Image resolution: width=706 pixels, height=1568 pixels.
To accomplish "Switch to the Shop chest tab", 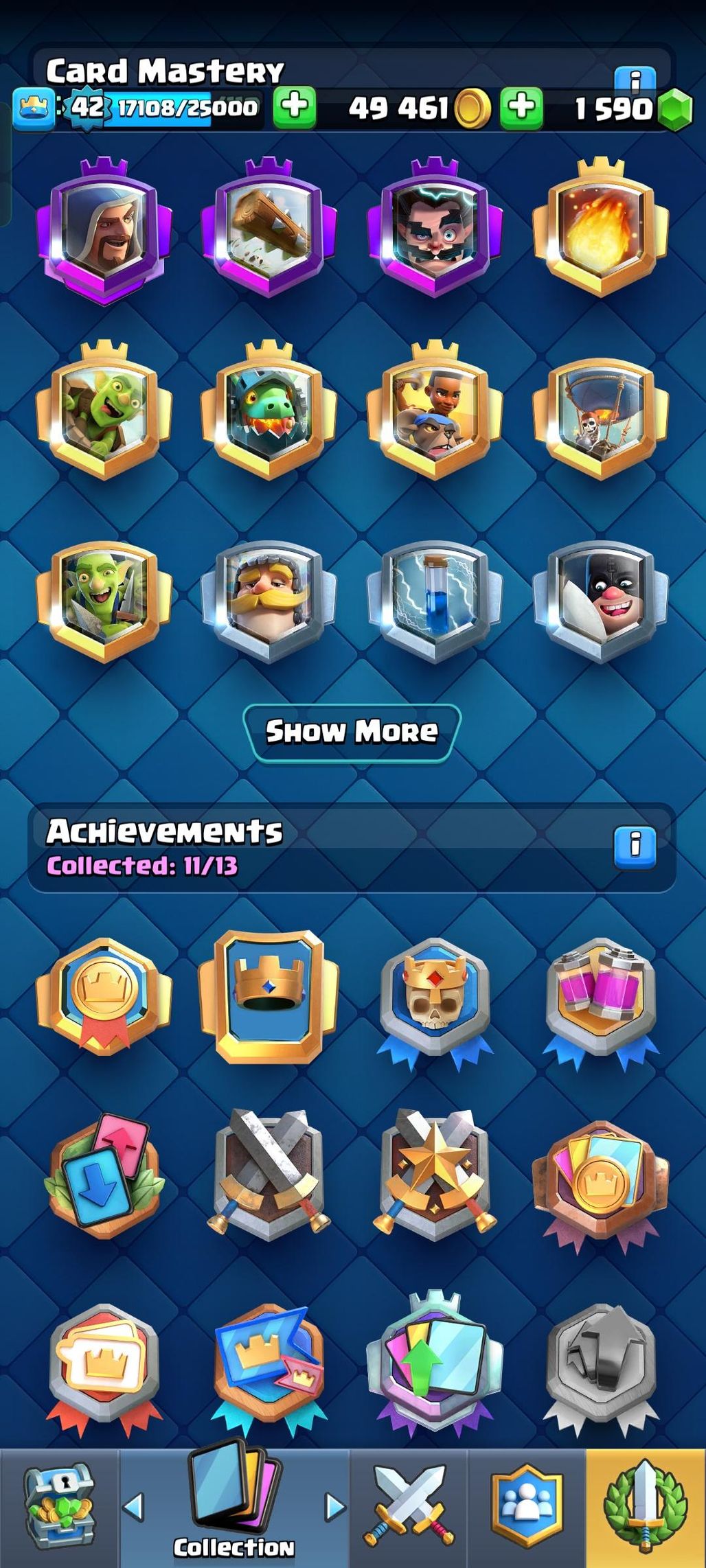I will pos(59,1508).
